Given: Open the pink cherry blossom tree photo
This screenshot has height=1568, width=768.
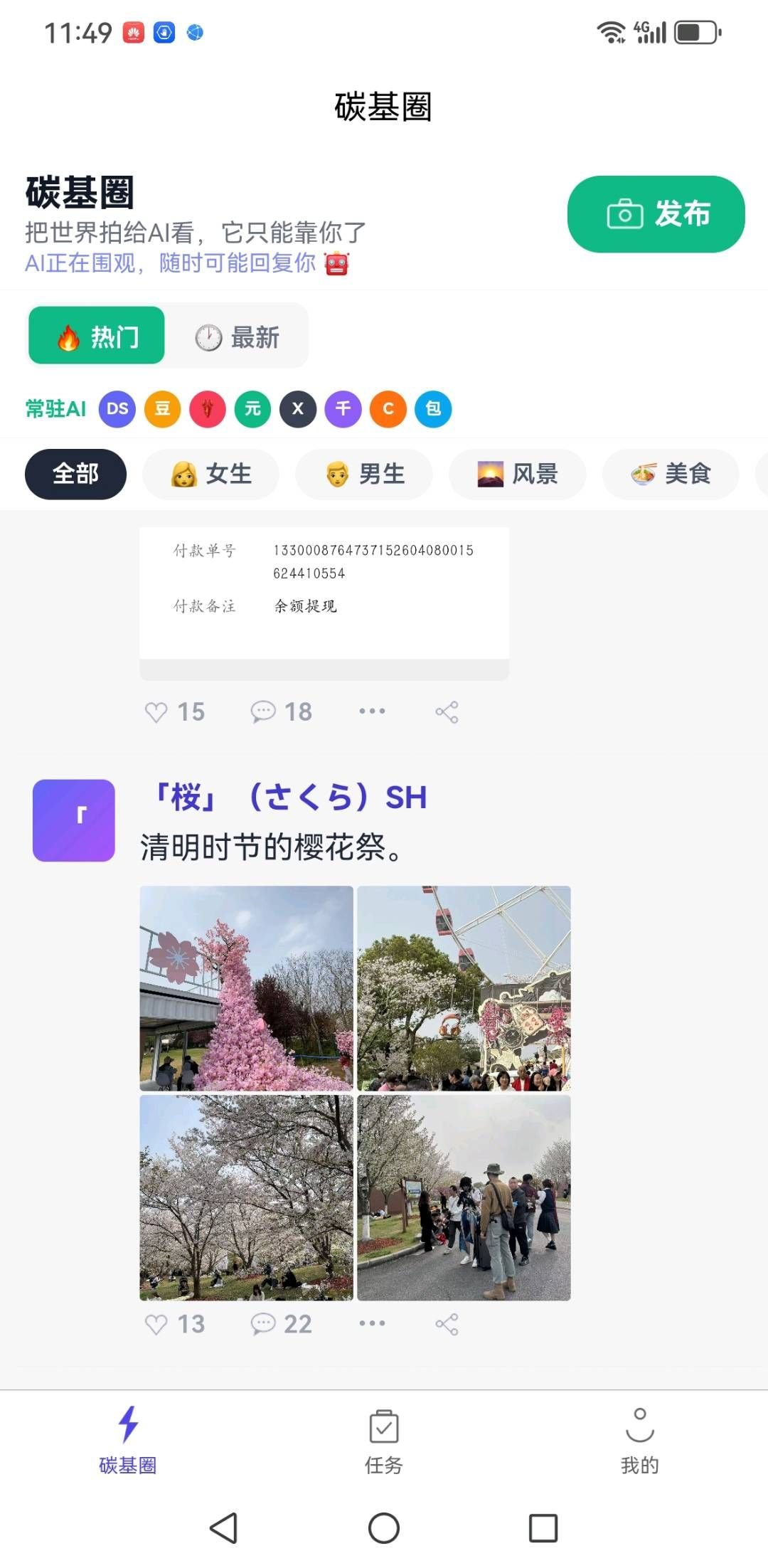Looking at the screenshot, I should [x=246, y=988].
